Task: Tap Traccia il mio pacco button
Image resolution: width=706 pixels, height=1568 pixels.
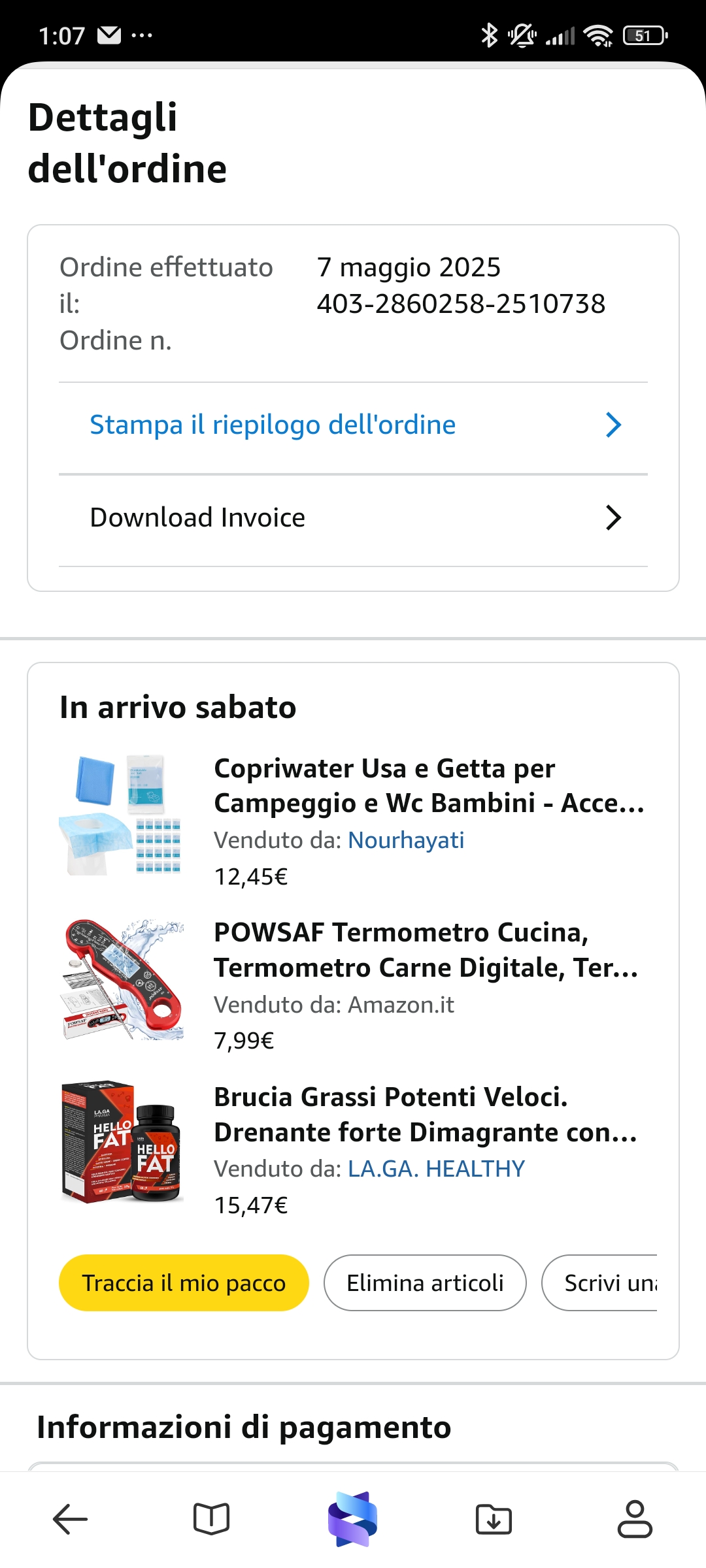Action: pos(184,1283)
